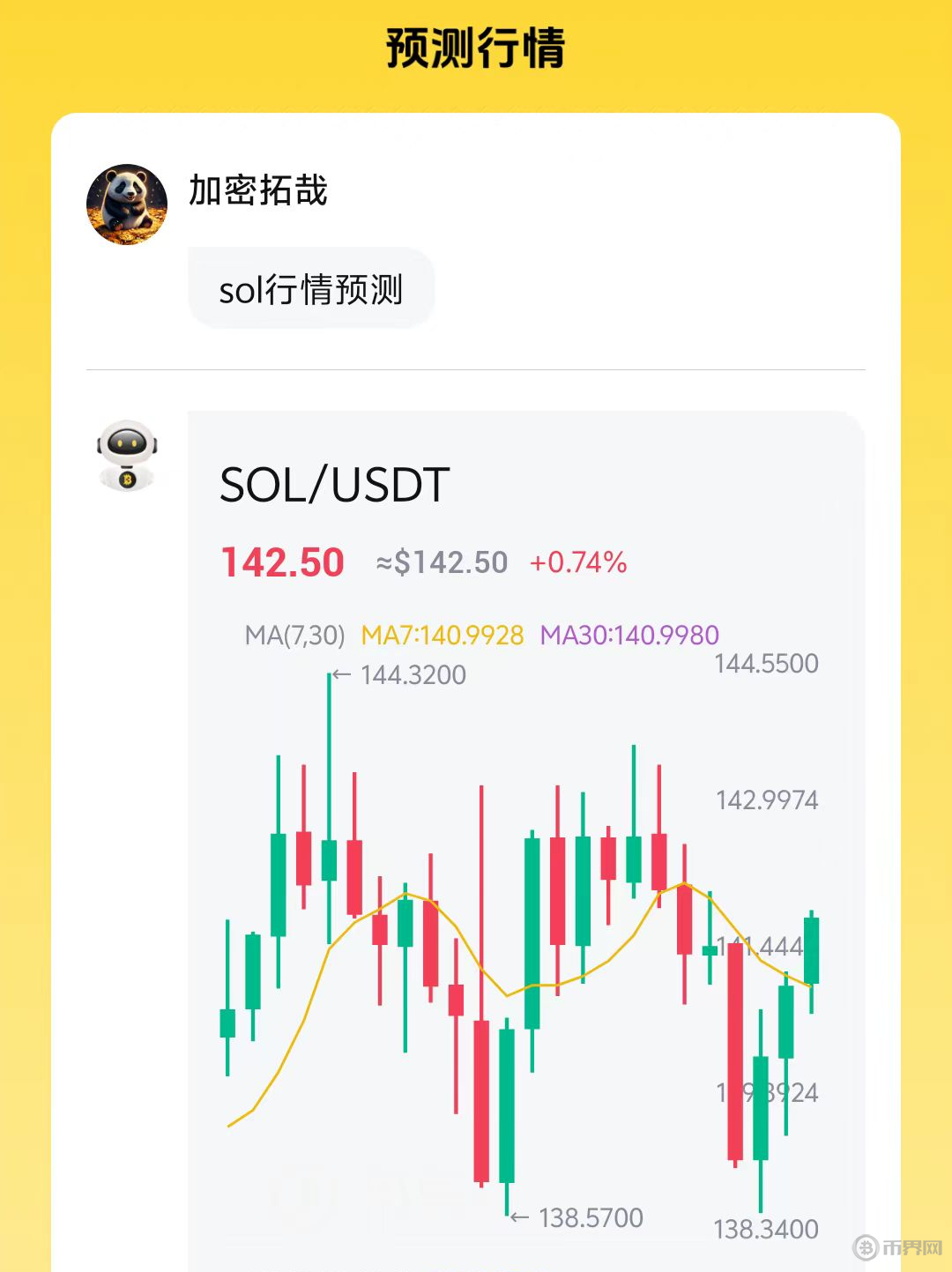Image resolution: width=952 pixels, height=1272 pixels.
Task: Click the username 加密拓哉
Action: click(x=257, y=192)
